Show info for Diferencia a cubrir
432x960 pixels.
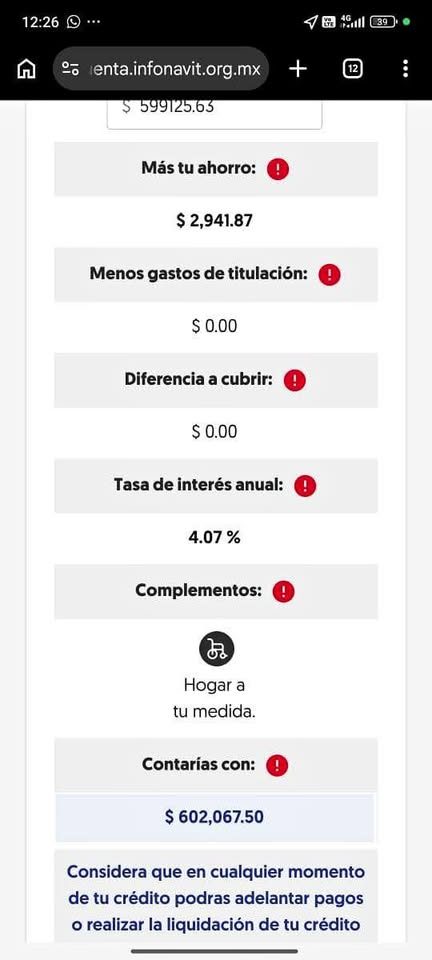(x=294, y=380)
